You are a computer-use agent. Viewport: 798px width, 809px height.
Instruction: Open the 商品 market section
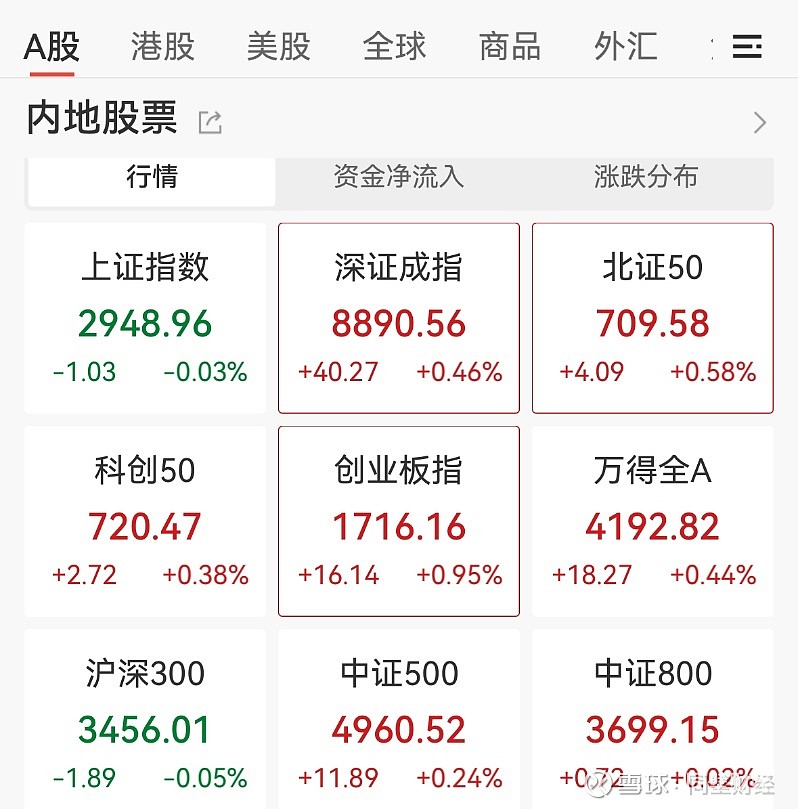click(x=509, y=46)
